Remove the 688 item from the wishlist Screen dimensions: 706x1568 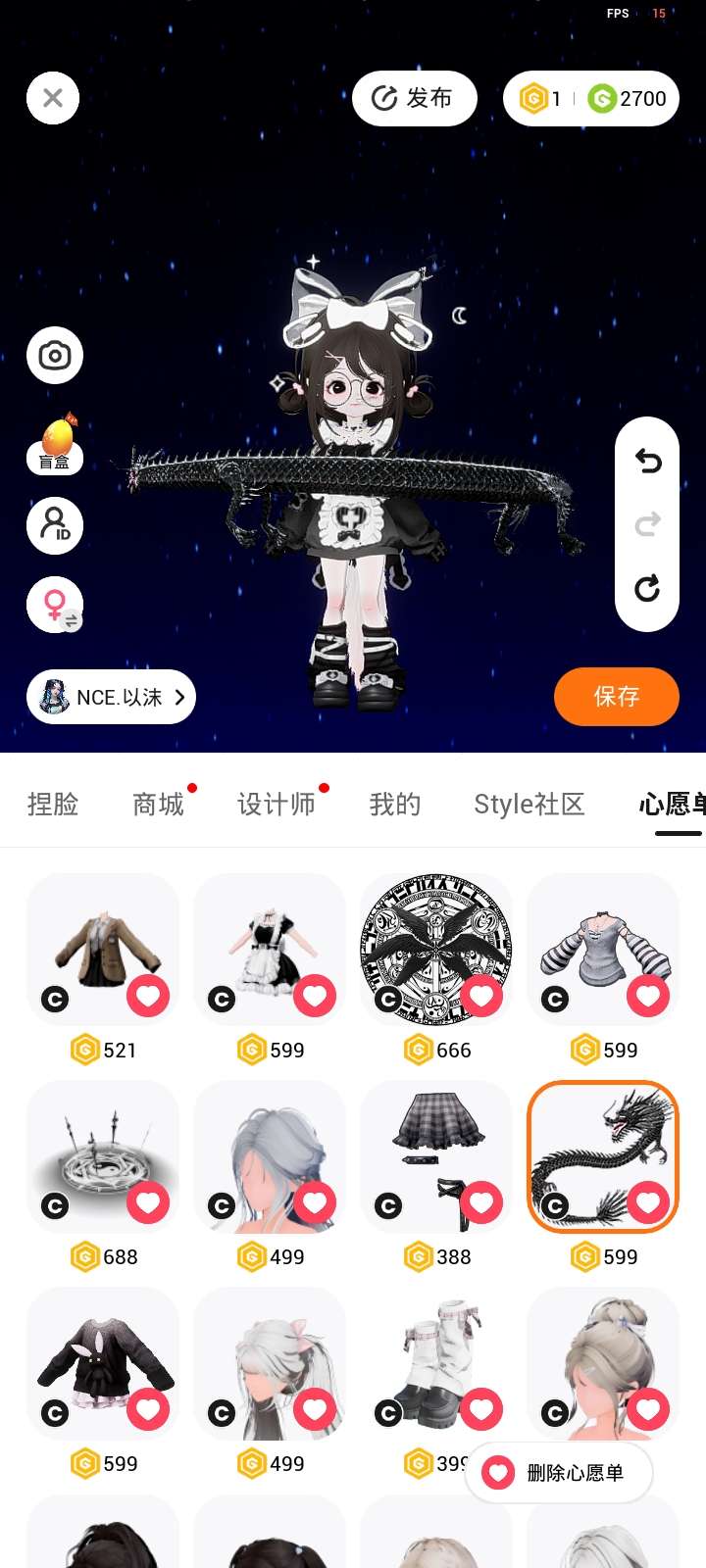(148, 1202)
